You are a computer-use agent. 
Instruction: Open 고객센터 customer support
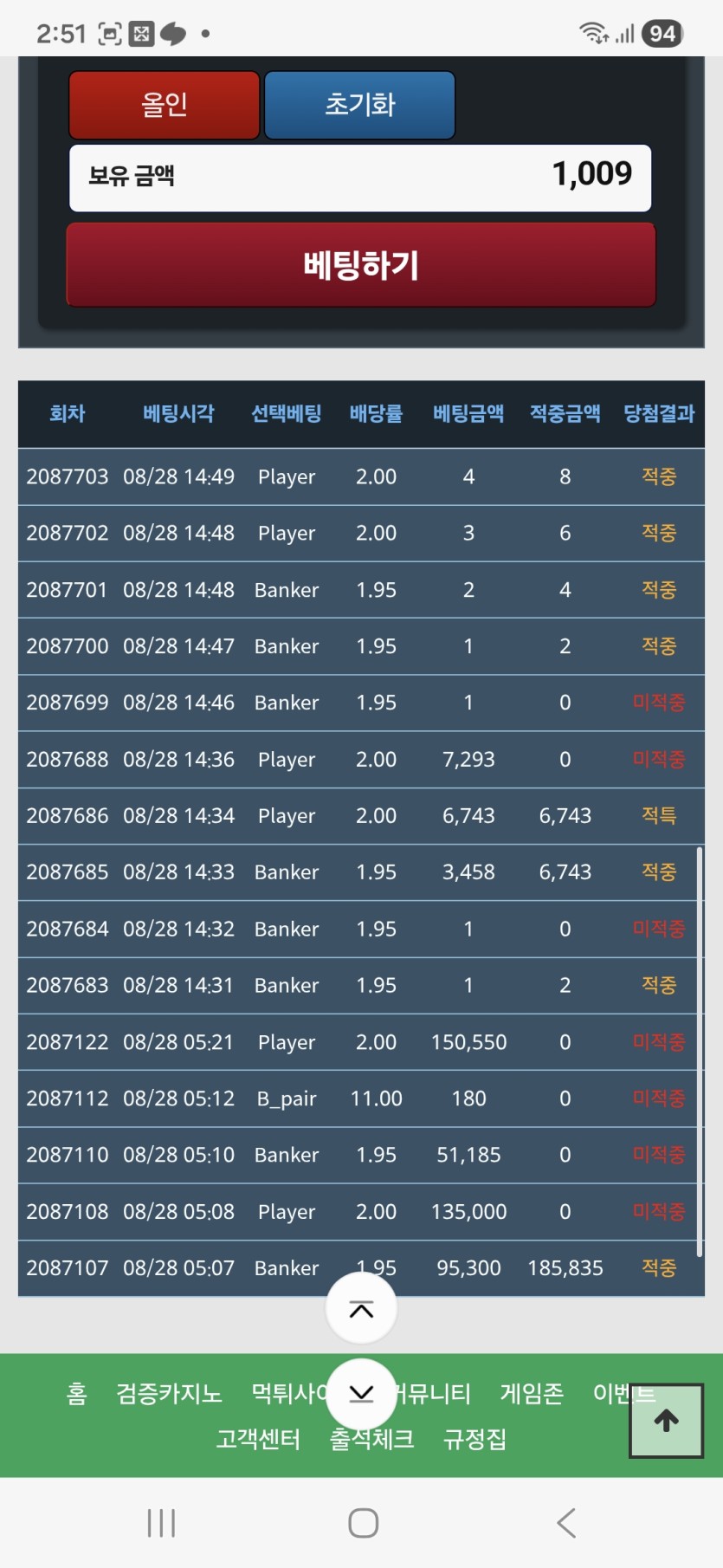tap(258, 1440)
